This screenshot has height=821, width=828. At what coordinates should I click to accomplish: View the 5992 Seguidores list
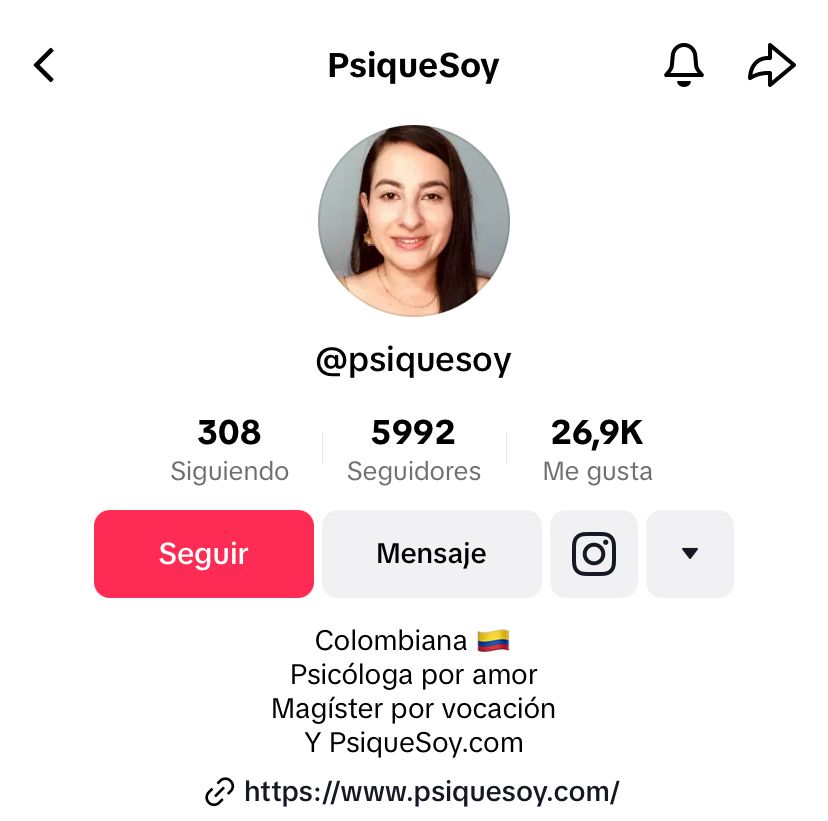coord(413,450)
